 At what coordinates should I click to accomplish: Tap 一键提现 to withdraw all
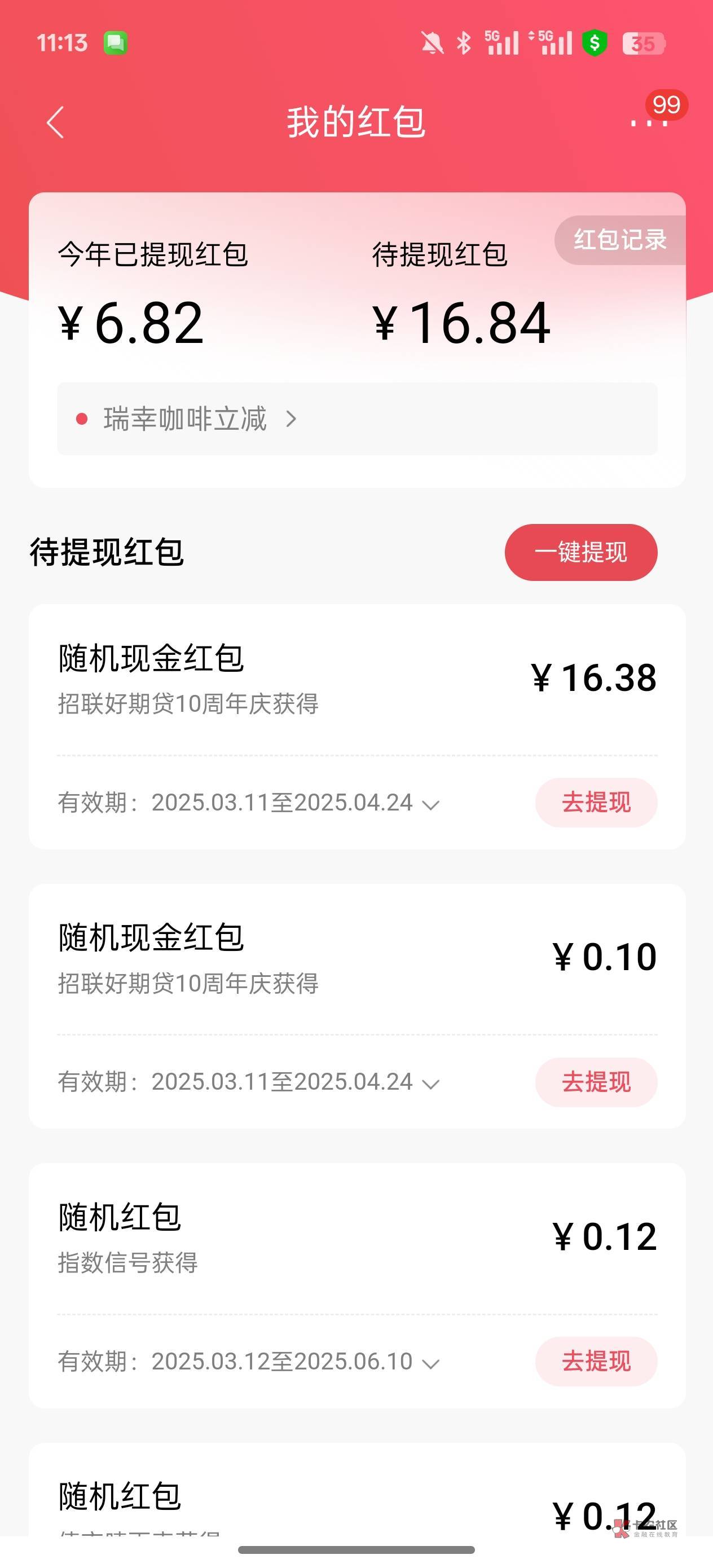(581, 552)
